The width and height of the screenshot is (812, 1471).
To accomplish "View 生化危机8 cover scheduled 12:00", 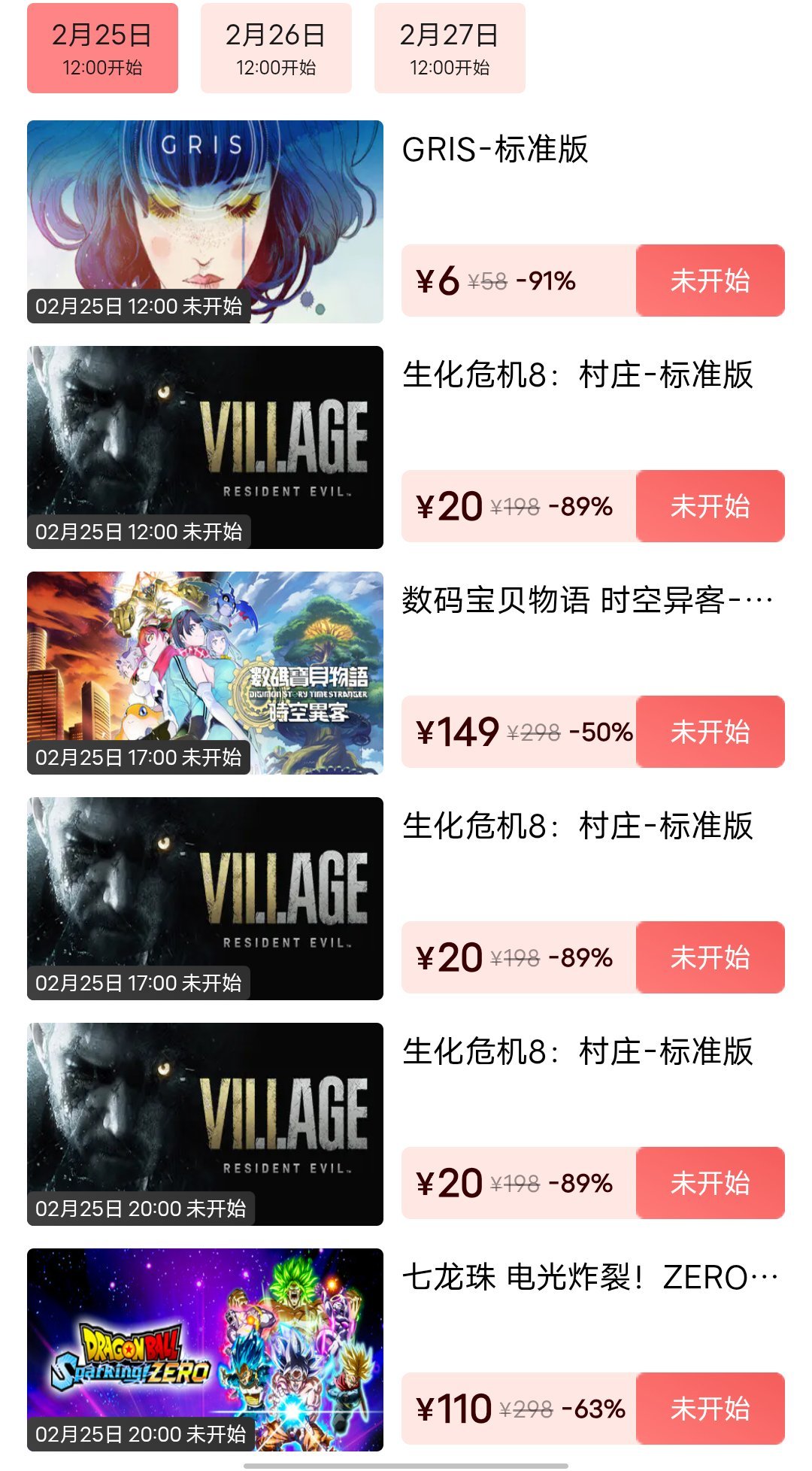I will coord(205,447).
